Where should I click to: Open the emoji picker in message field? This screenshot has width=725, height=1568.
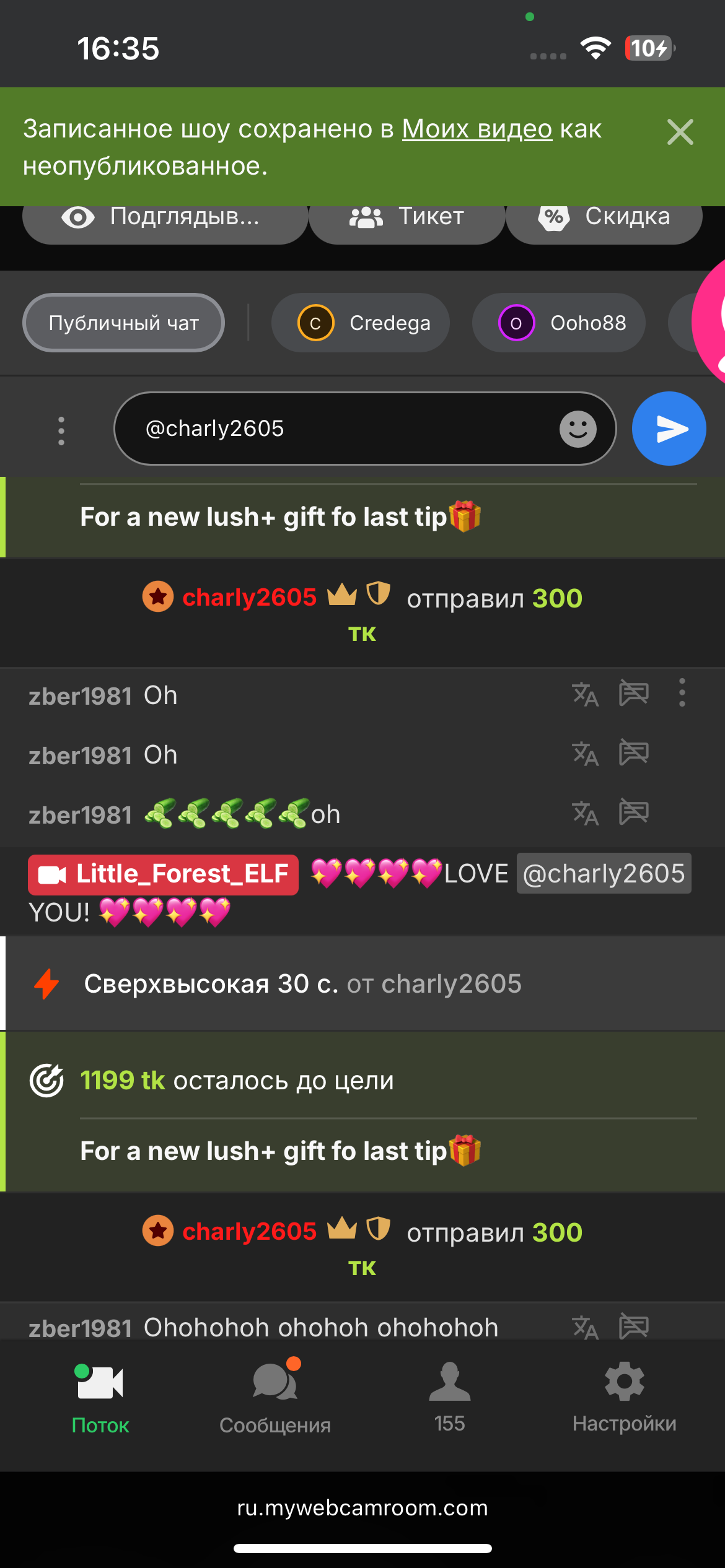[578, 429]
